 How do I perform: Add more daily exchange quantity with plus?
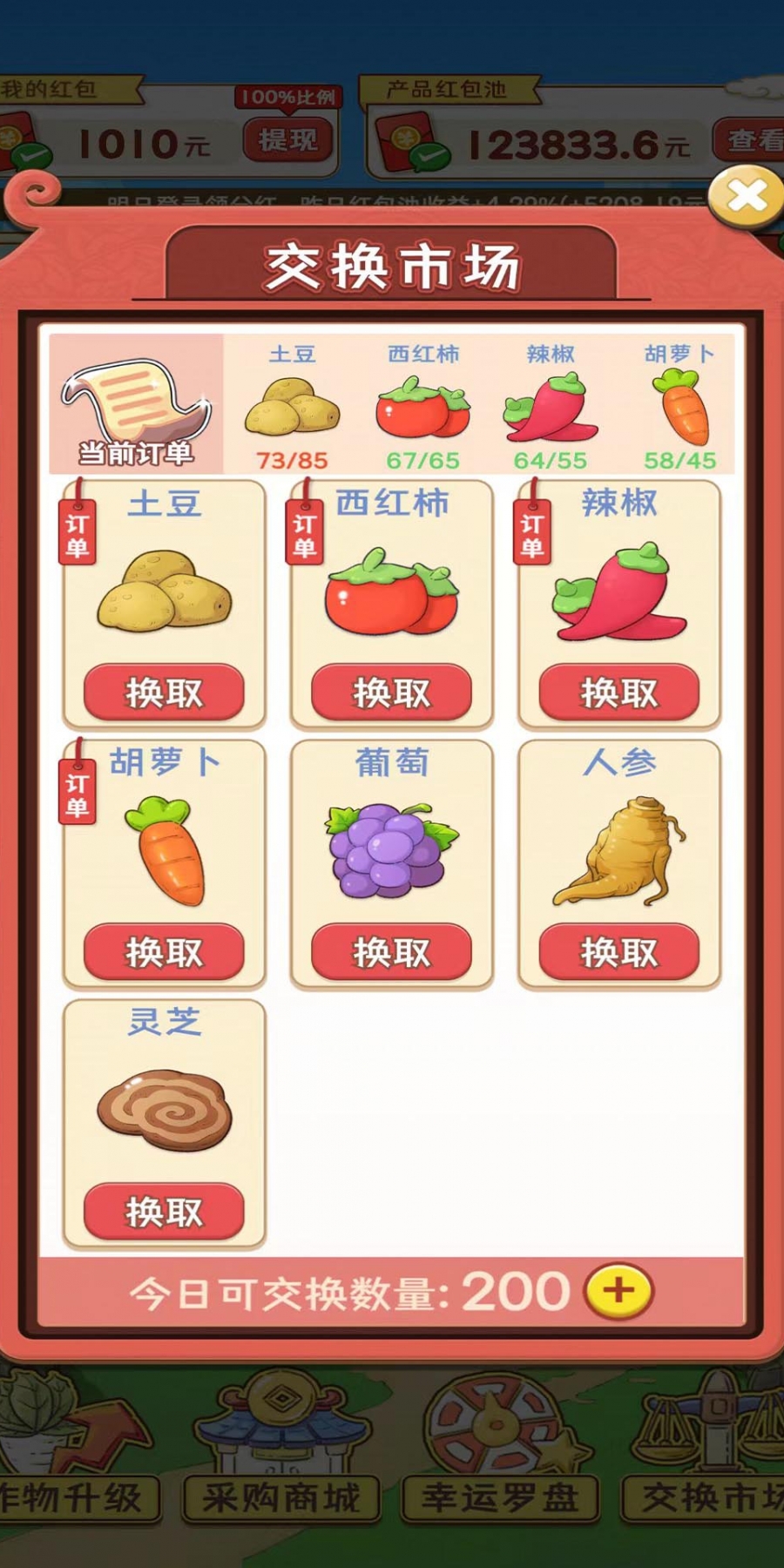[618, 1290]
